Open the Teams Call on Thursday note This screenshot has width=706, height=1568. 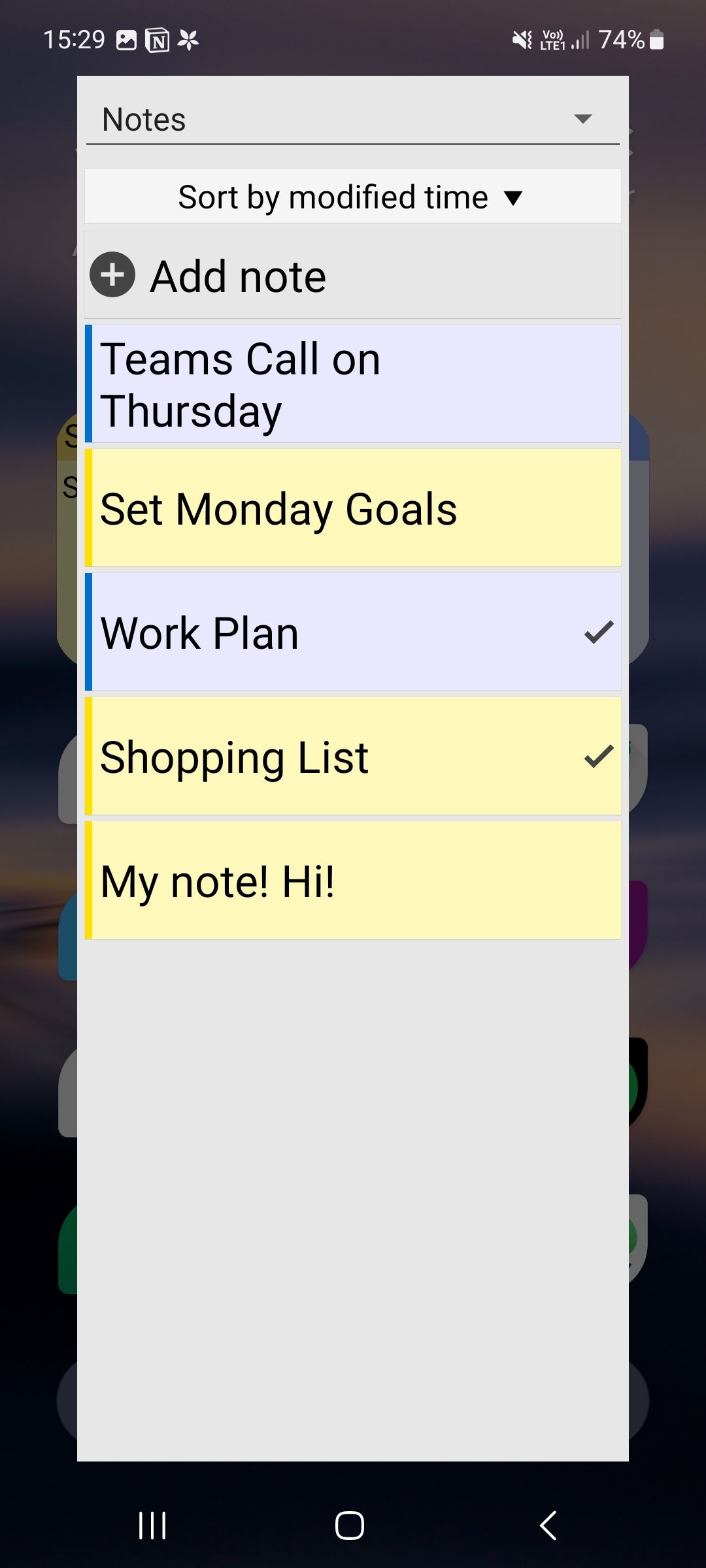click(x=352, y=385)
